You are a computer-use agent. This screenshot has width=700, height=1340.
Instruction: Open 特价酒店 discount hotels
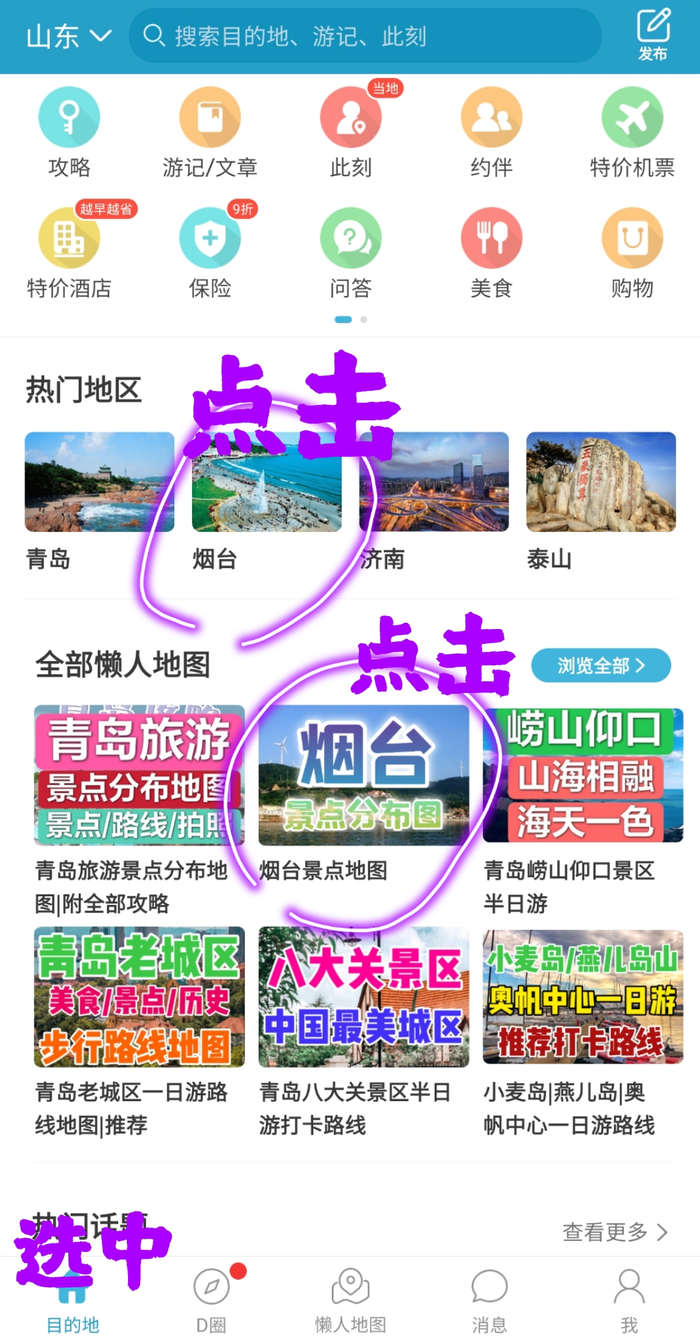(x=69, y=253)
